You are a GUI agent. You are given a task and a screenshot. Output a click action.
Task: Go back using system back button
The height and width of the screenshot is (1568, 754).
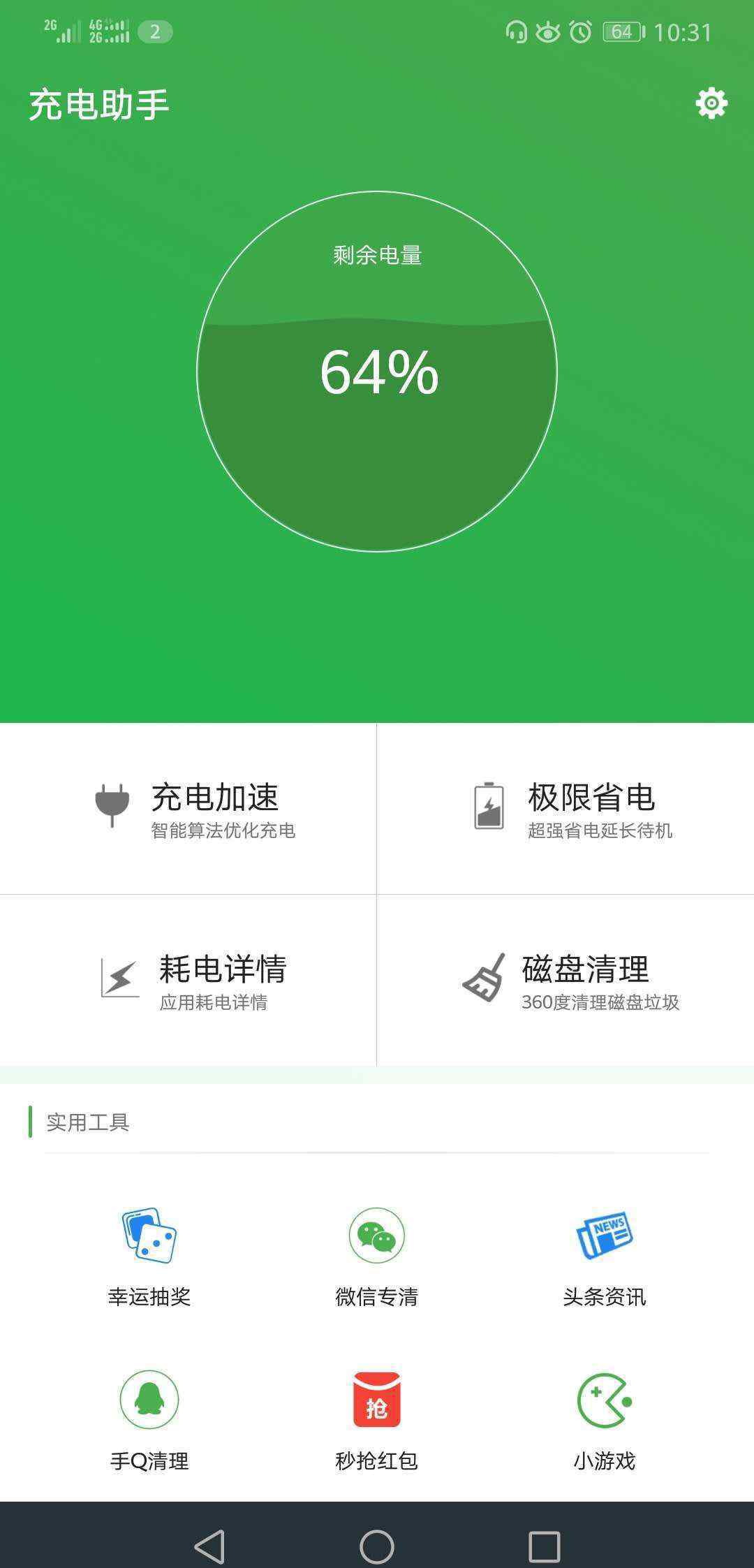pyautogui.click(x=209, y=1546)
